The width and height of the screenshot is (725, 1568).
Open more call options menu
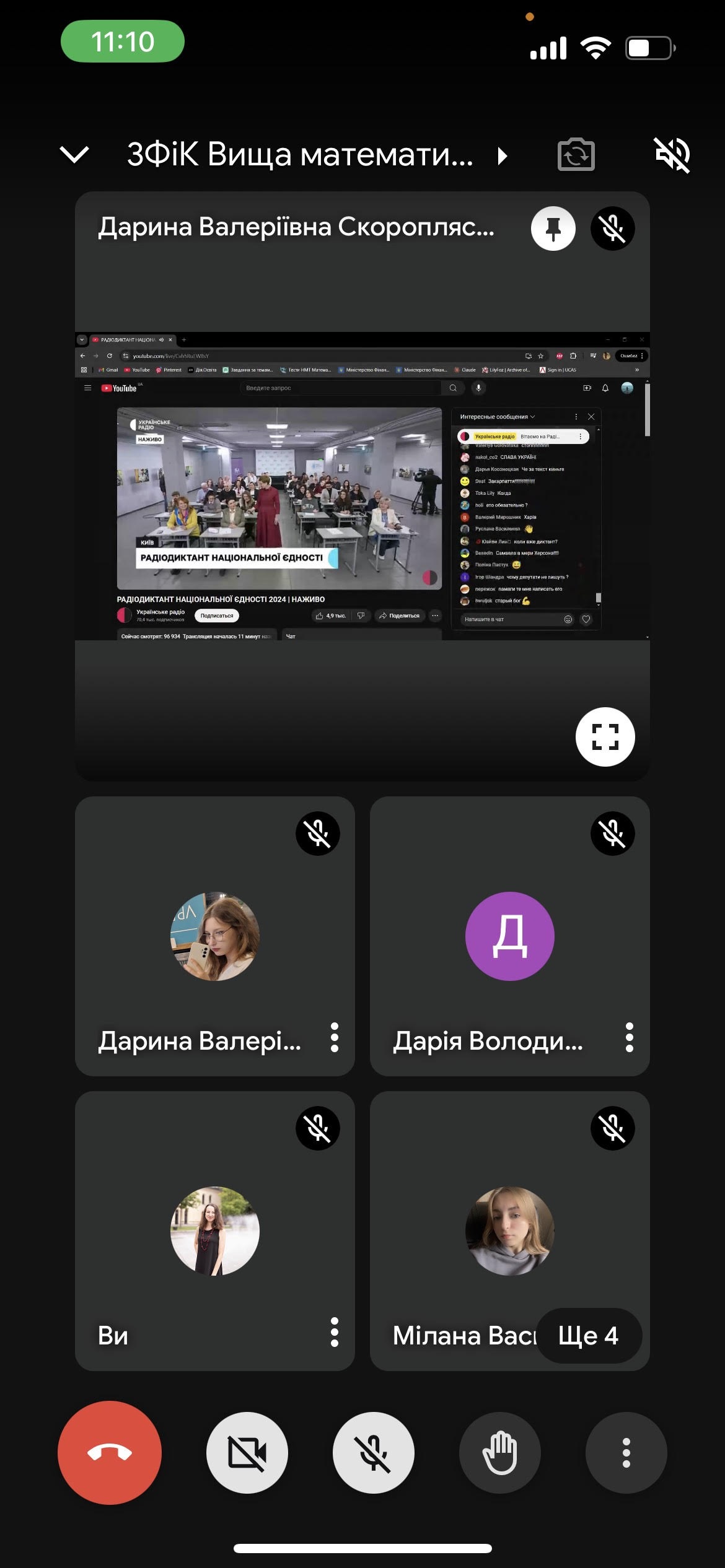pos(626,1452)
